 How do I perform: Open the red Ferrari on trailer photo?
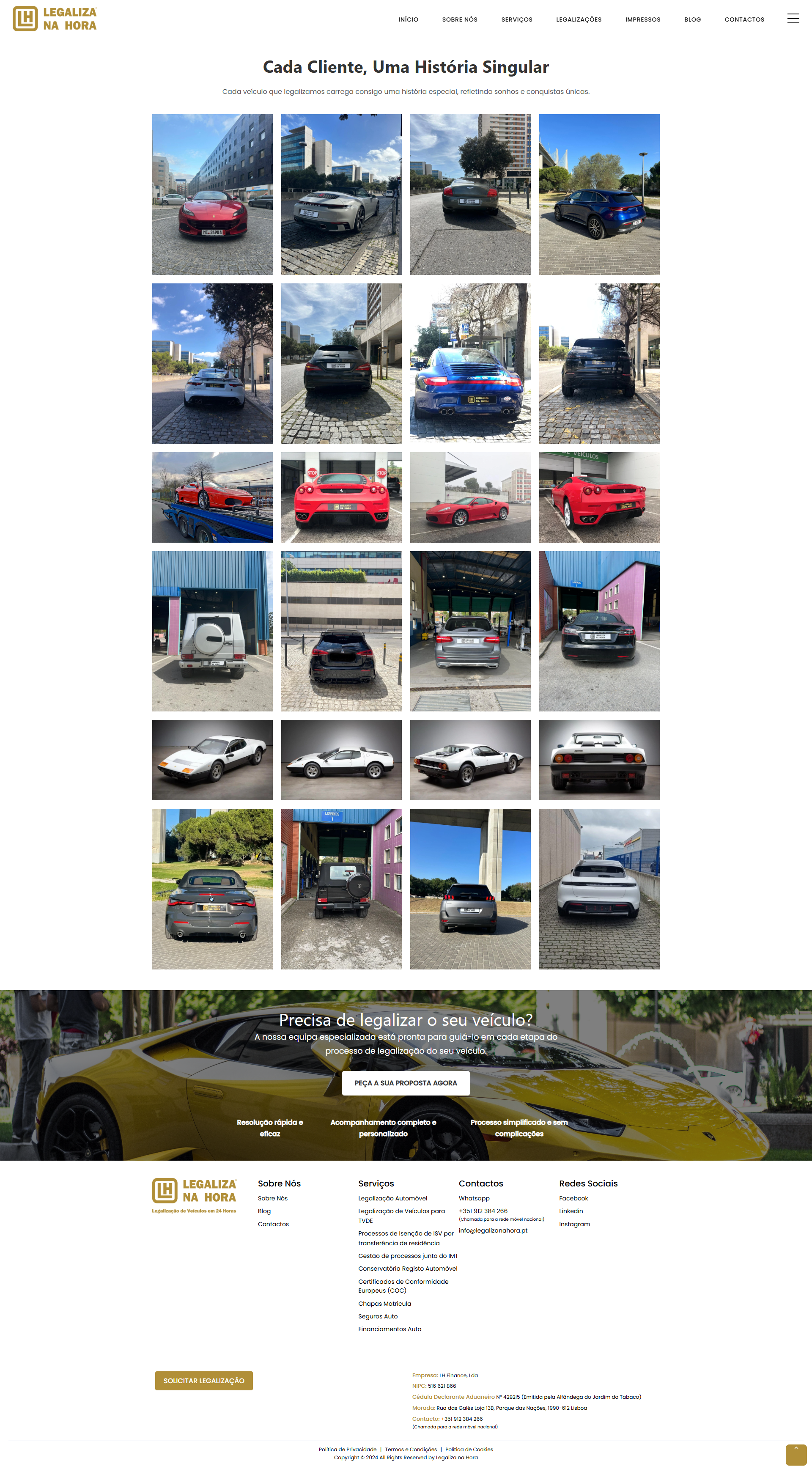(x=212, y=497)
